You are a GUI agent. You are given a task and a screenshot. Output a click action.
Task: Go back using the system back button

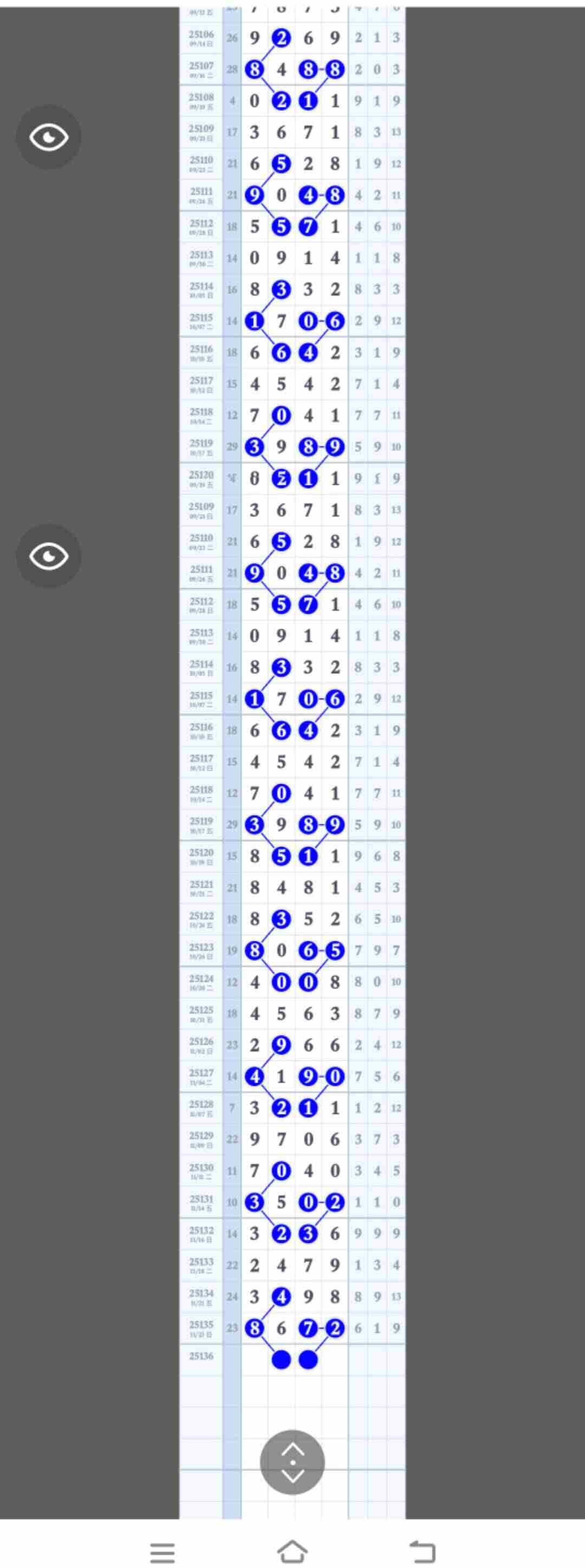[422, 1551]
